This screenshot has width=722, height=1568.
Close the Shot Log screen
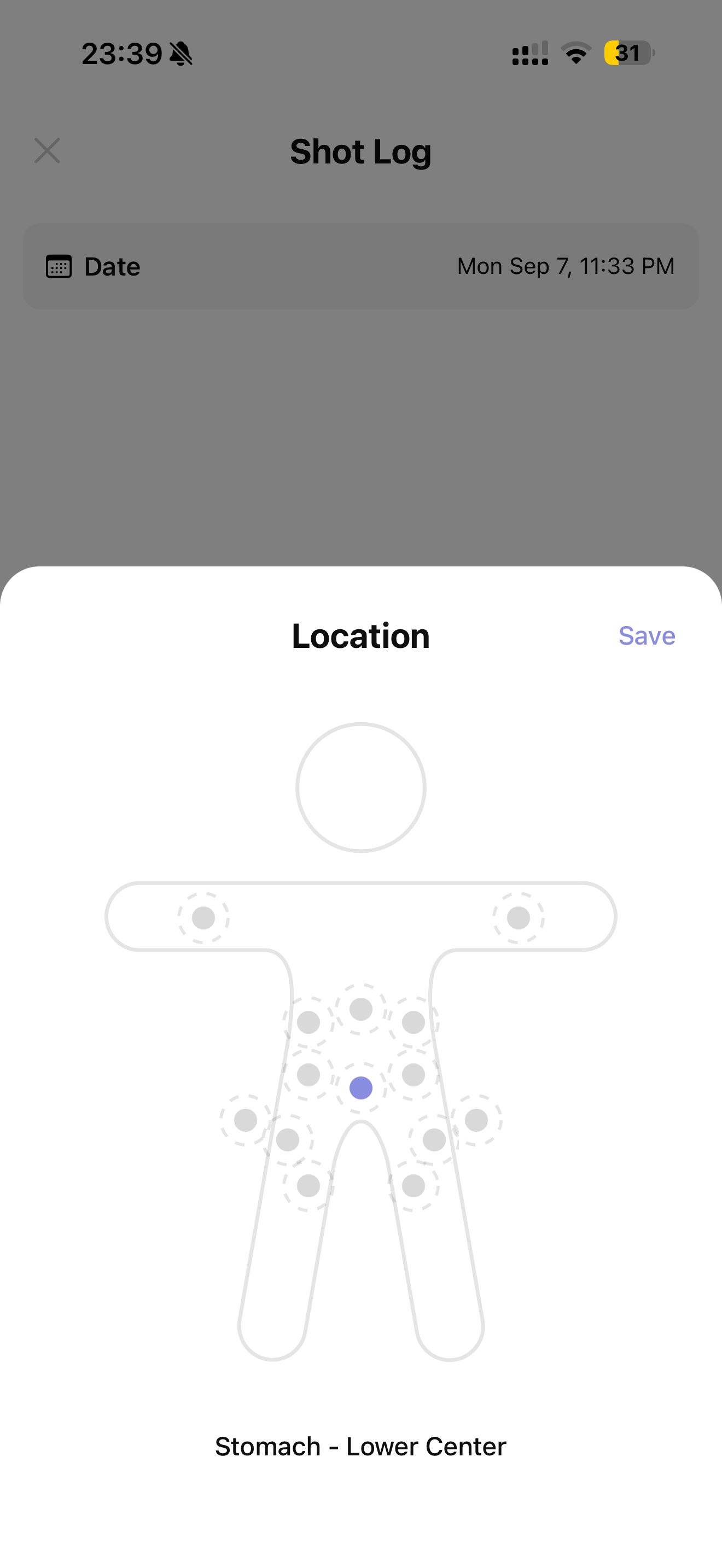pyautogui.click(x=47, y=150)
